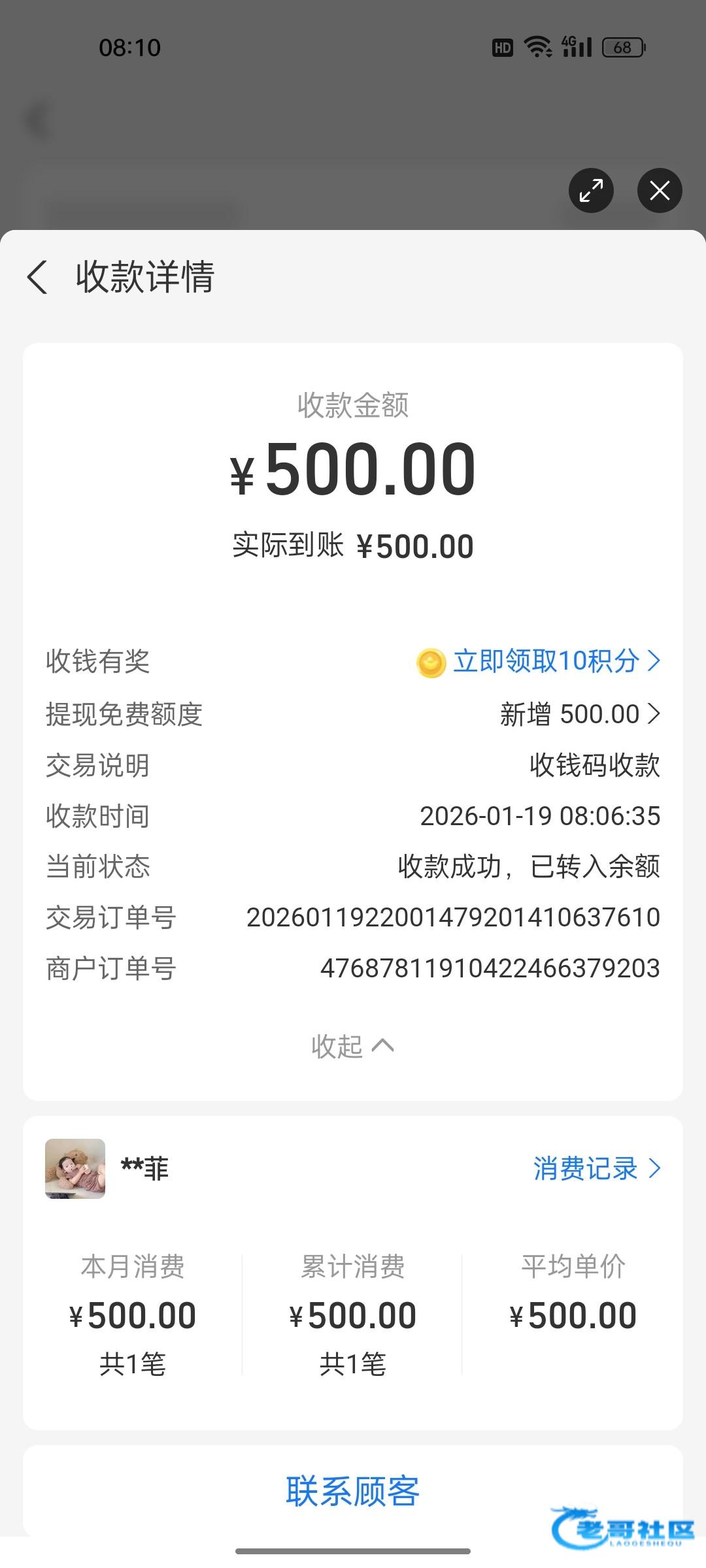Expand the panel to full screen
This screenshot has height=1568, width=706.
click(x=591, y=191)
